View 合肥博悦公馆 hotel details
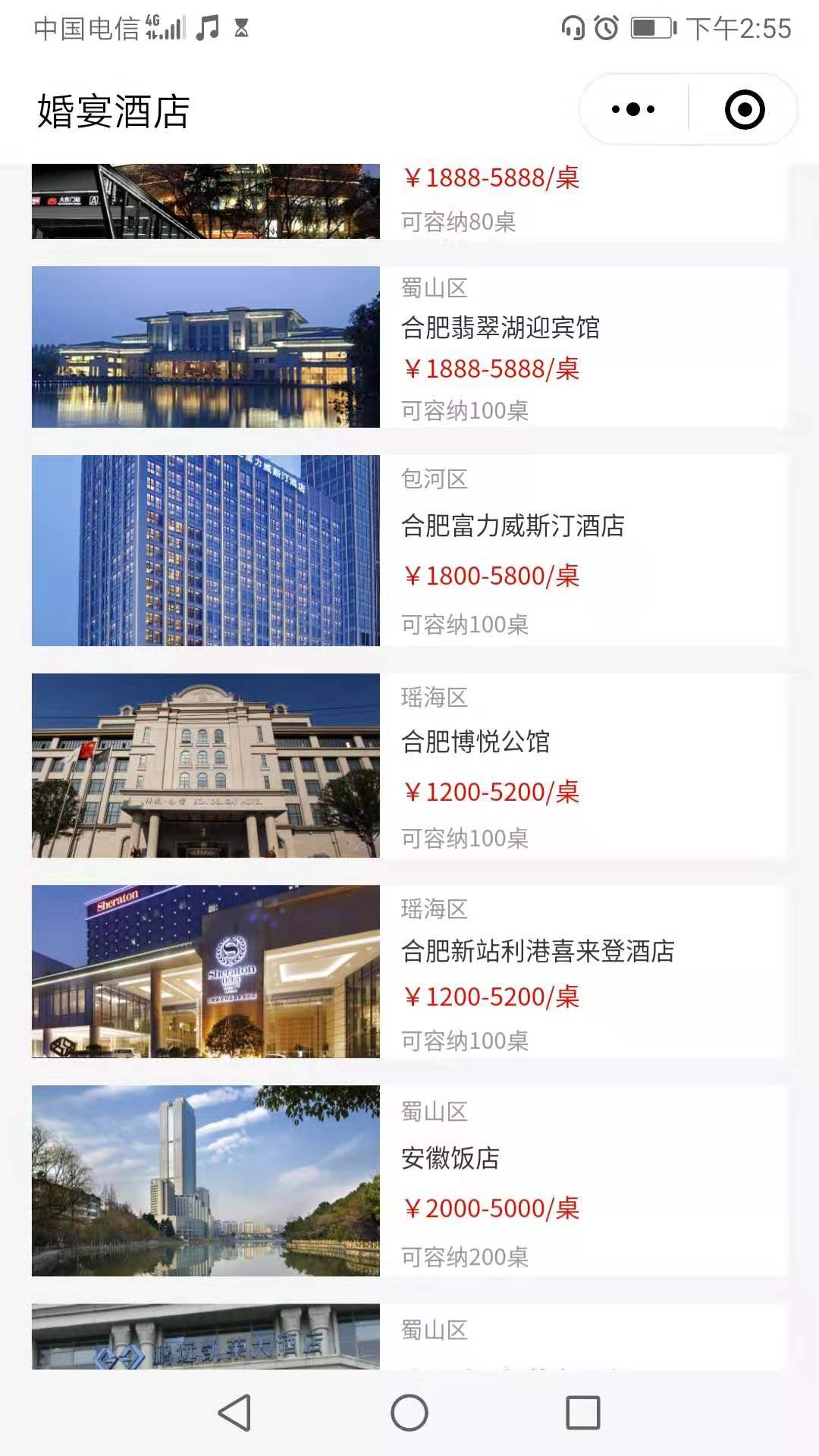 coord(409,765)
